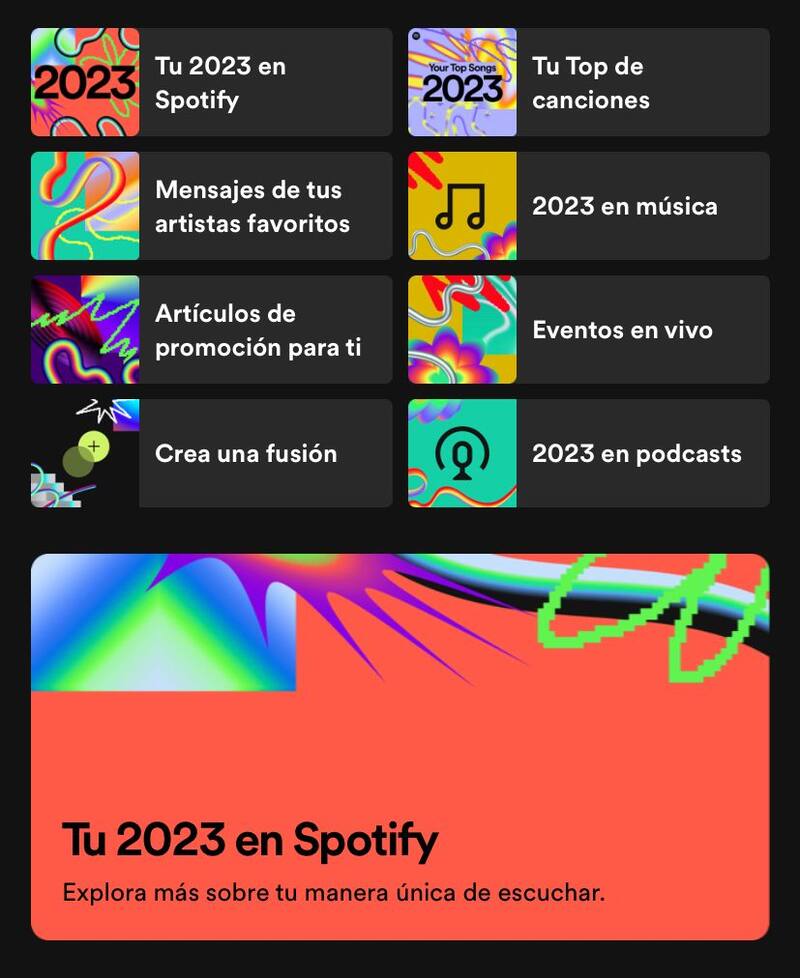Open the Tu 2023 en Spotify tile

click(211, 82)
